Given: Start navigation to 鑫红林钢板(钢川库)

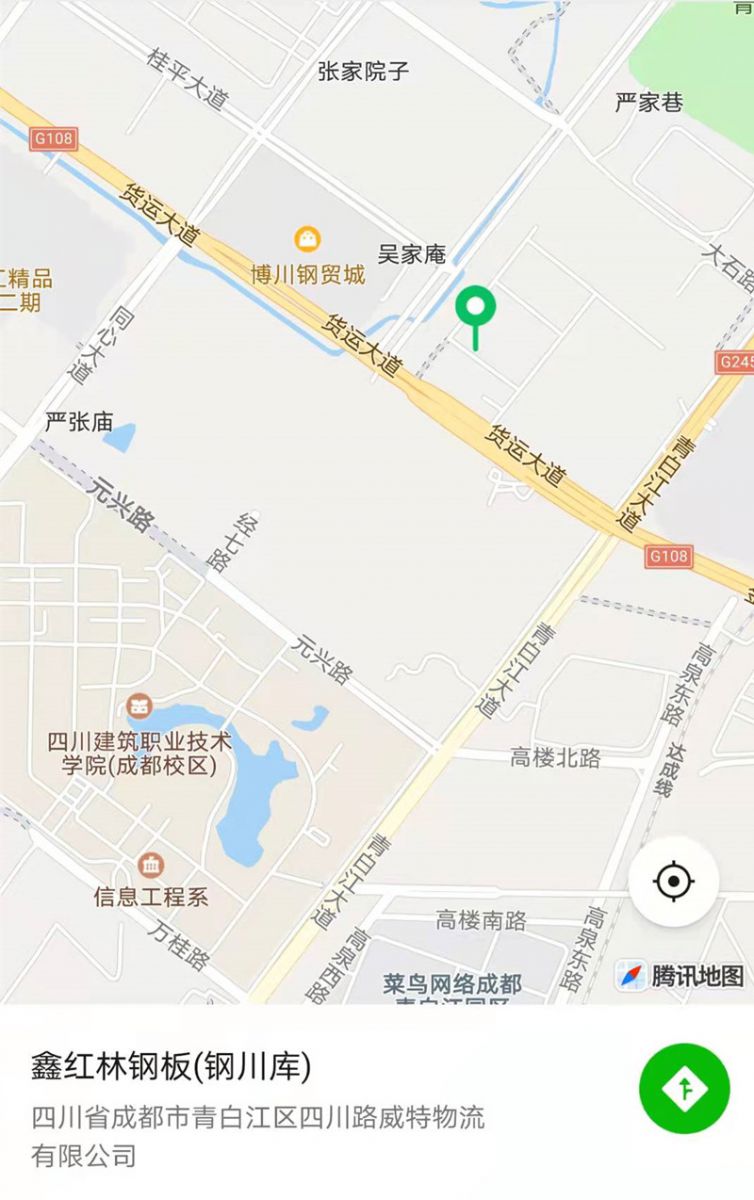Looking at the screenshot, I should pos(685,1088).
